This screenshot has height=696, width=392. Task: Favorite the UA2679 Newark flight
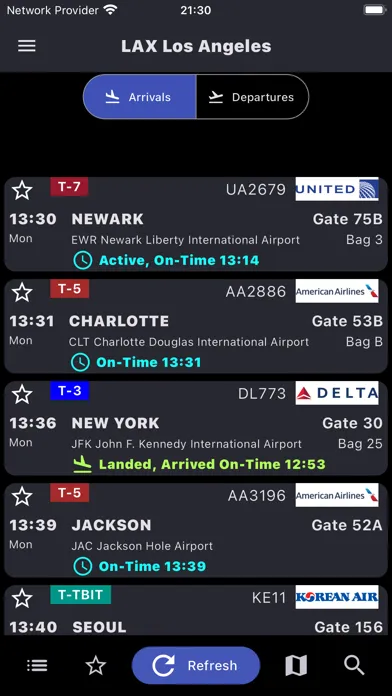pos(22,190)
